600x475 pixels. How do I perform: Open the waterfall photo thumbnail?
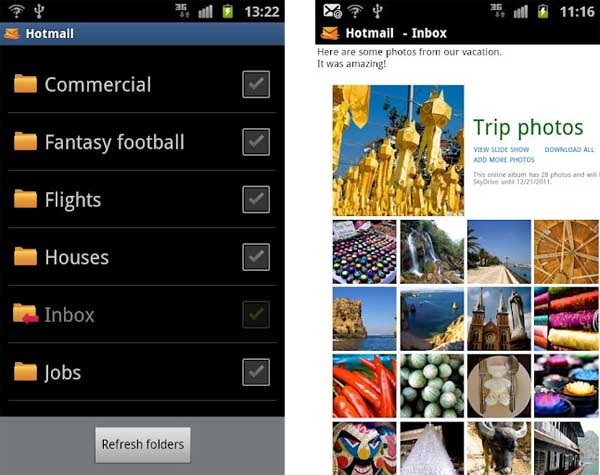coord(432,252)
